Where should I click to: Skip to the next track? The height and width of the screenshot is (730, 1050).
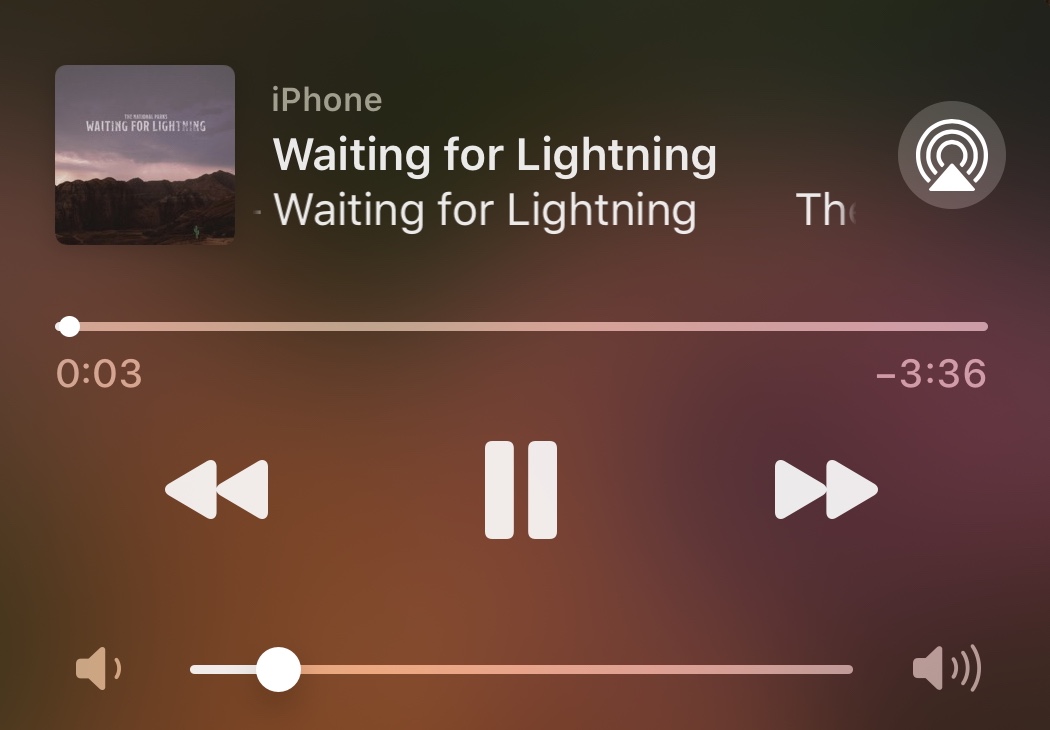tap(826, 490)
